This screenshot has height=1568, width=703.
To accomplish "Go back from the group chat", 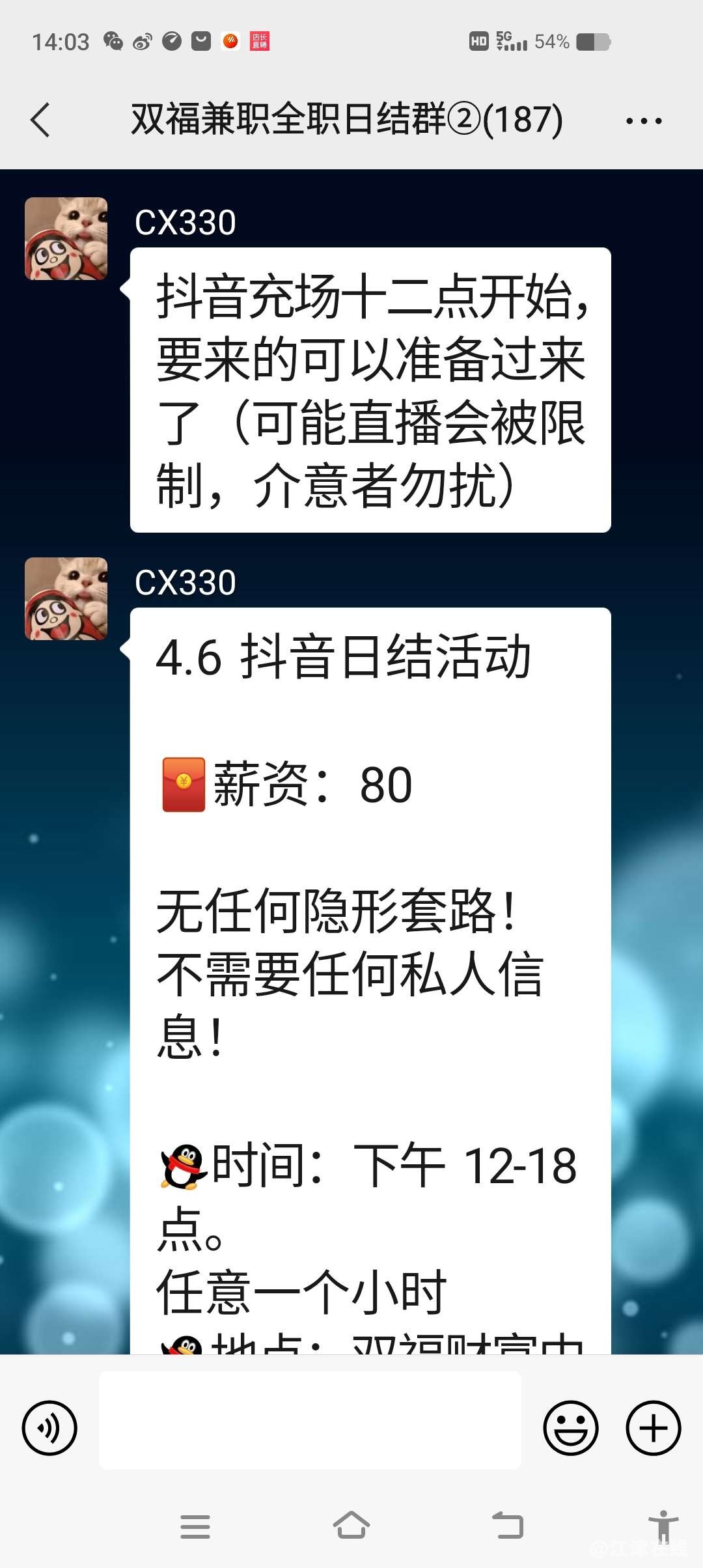I will 40,120.
